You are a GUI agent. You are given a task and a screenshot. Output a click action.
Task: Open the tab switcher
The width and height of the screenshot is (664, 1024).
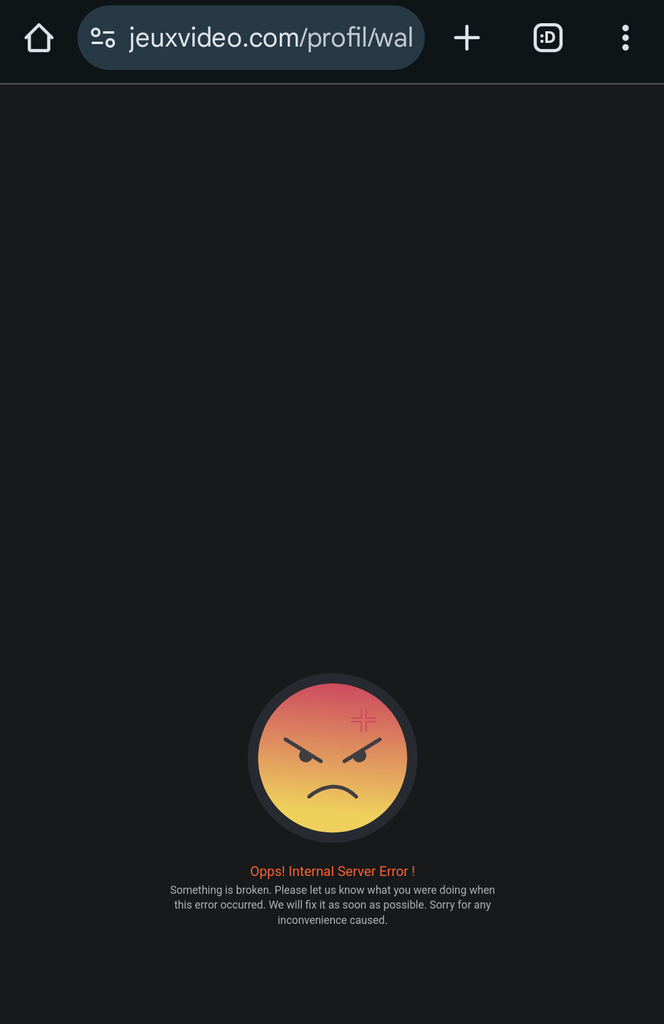coord(548,38)
